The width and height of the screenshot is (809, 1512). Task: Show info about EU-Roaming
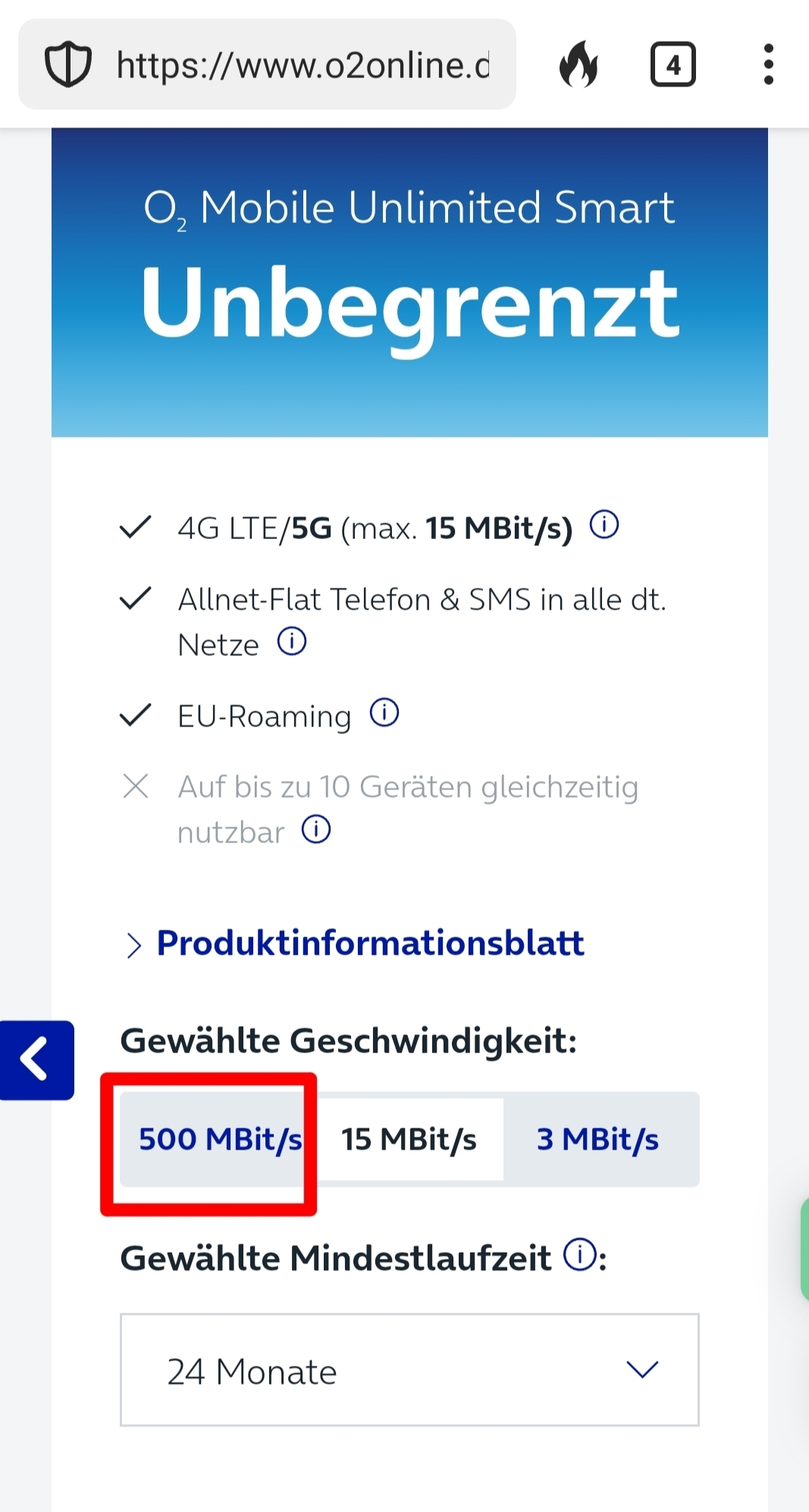[x=384, y=712]
